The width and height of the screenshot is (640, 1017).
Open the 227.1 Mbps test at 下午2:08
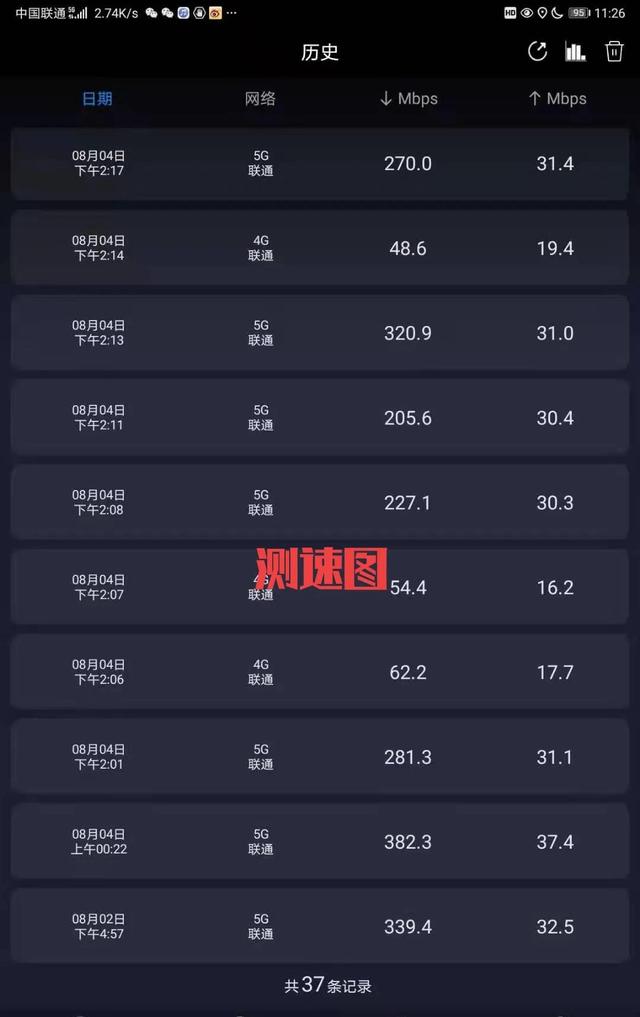click(320, 503)
